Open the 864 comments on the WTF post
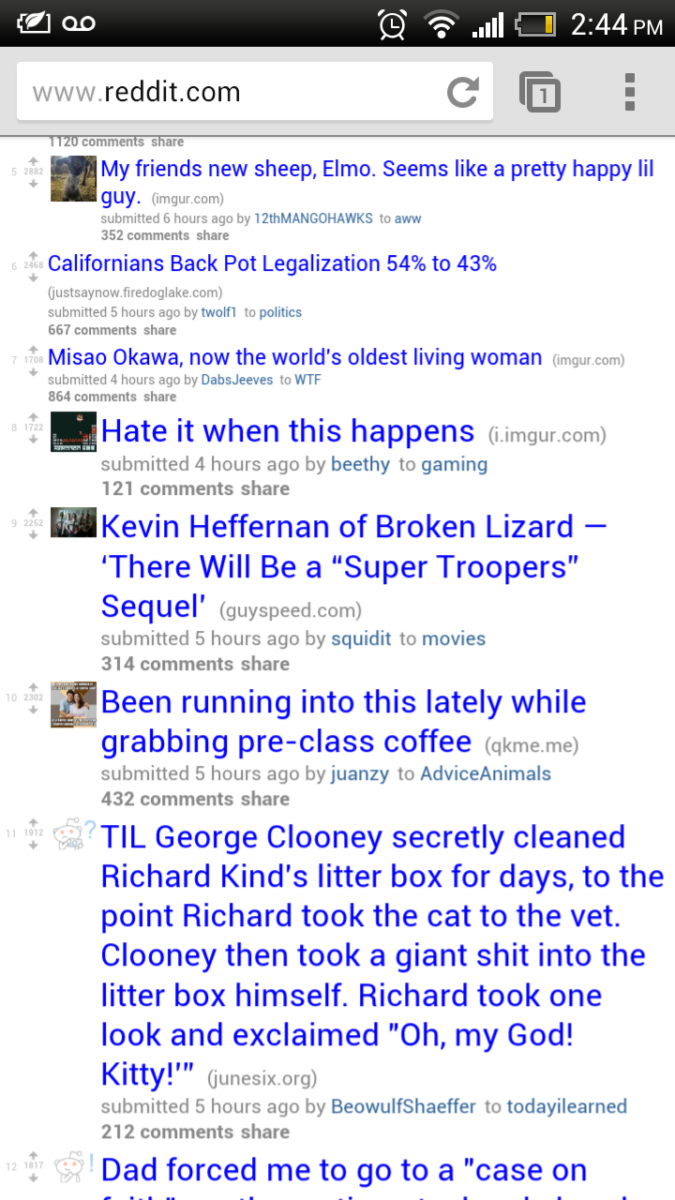This screenshot has width=675, height=1200. (93, 396)
